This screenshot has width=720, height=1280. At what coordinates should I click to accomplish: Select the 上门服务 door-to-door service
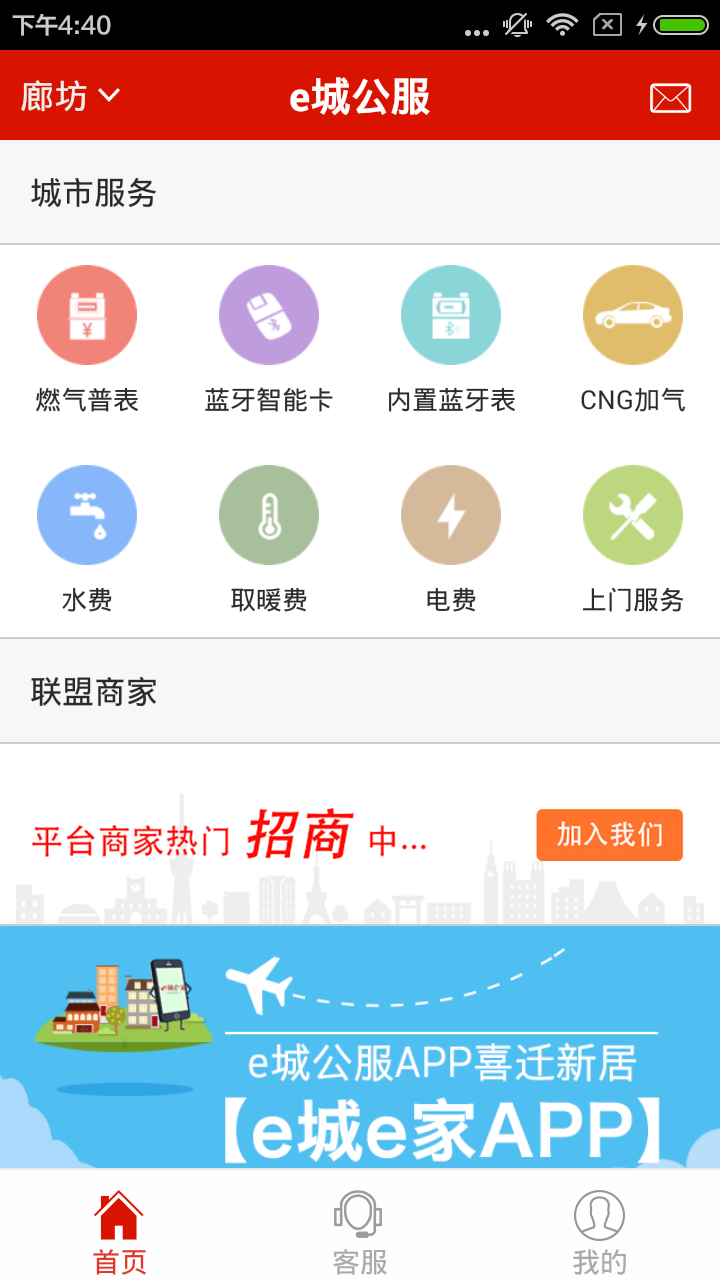pyautogui.click(x=633, y=514)
